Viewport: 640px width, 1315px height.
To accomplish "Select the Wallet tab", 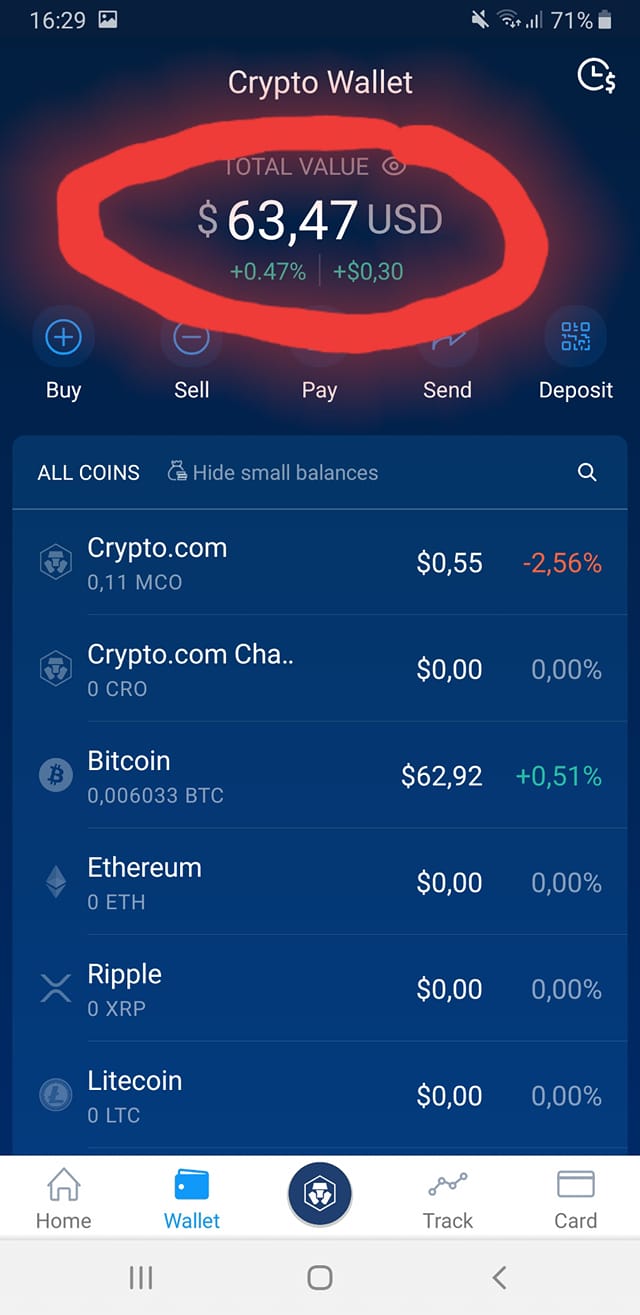I will coord(192,1198).
